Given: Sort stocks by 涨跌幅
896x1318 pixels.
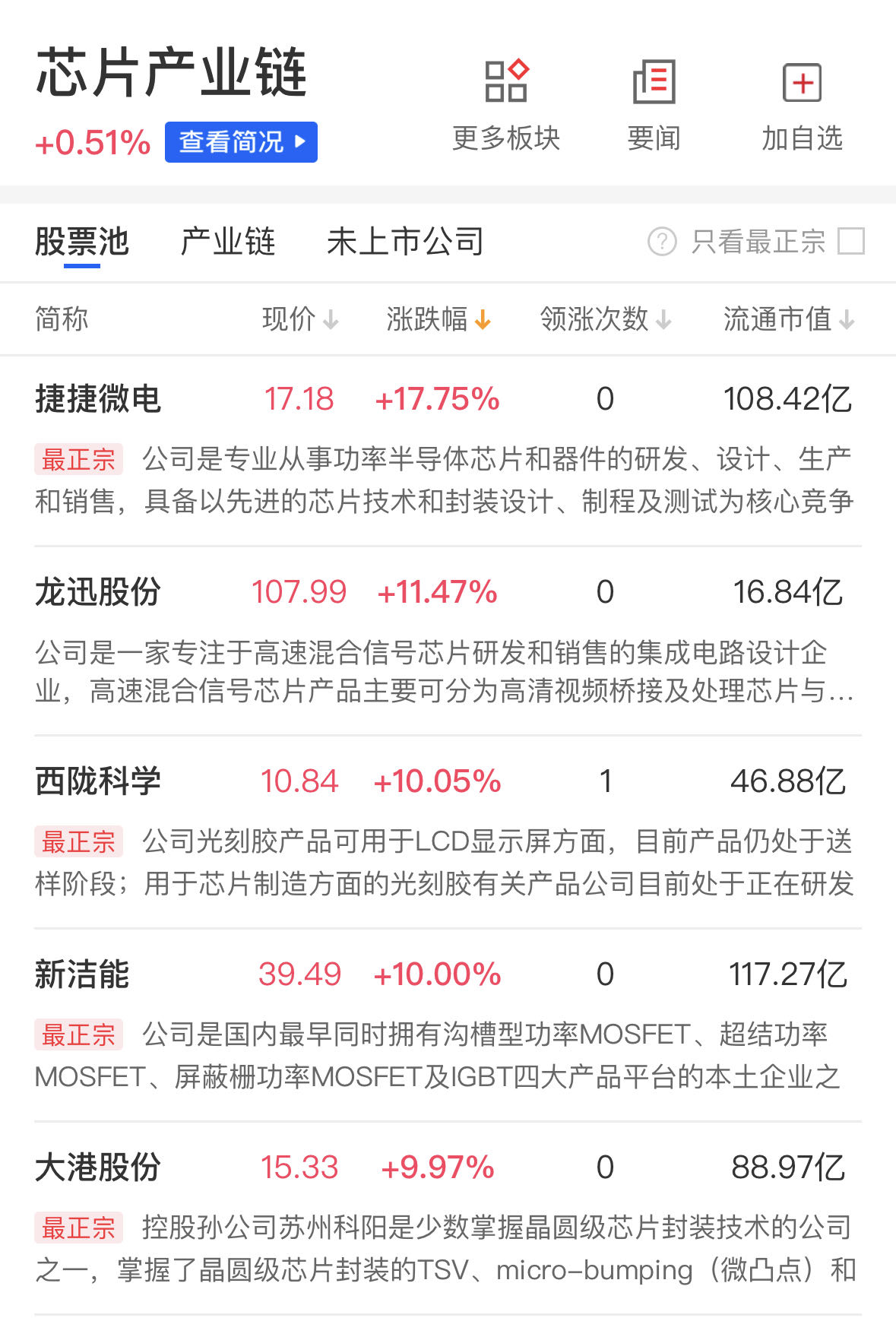Looking at the screenshot, I should tap(439, 319).
